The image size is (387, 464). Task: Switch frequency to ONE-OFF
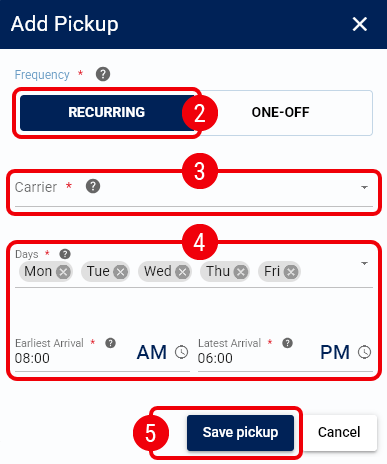coord(280,112)
